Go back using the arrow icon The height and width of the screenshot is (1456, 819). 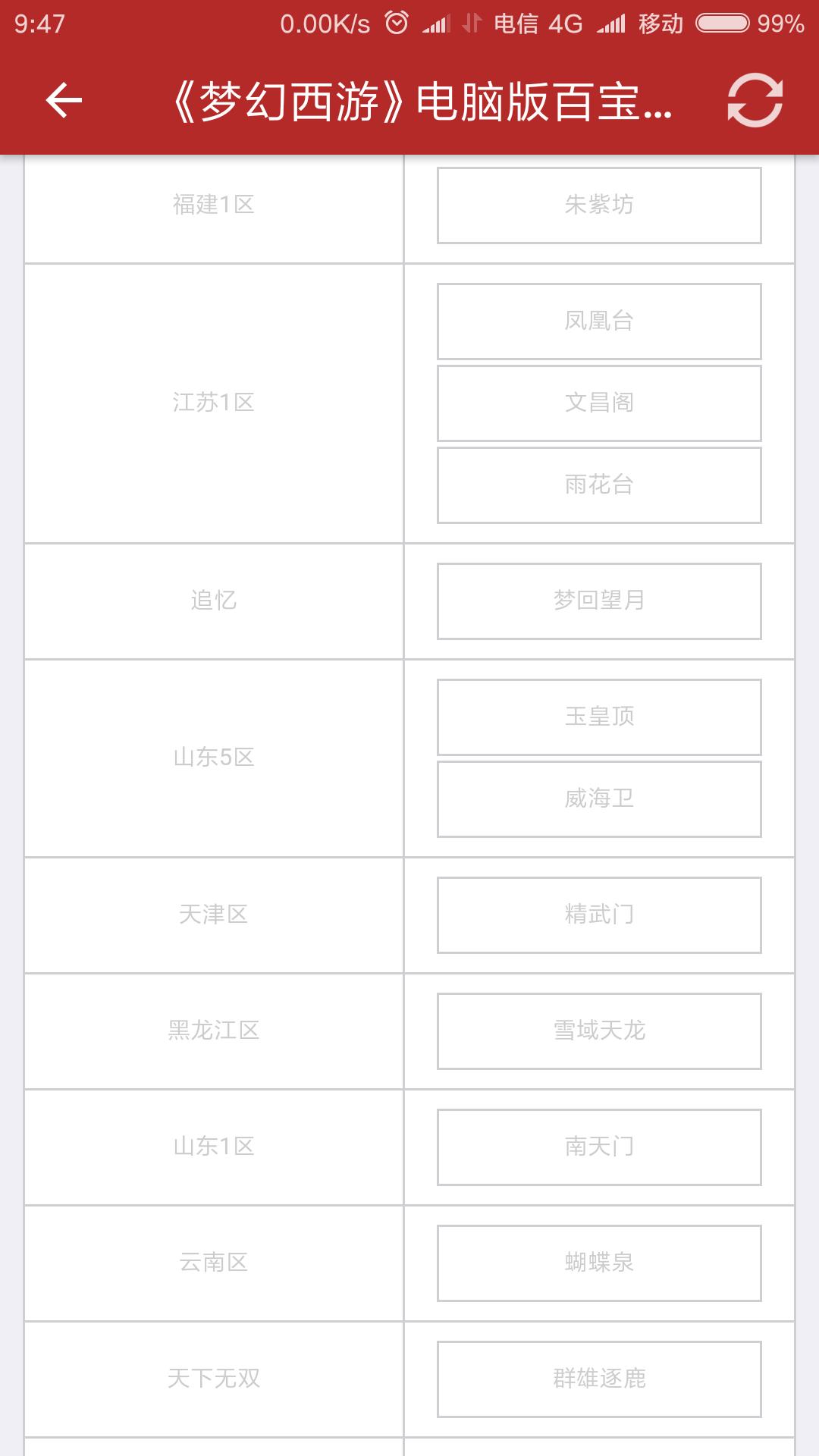[x=64, y=100]
